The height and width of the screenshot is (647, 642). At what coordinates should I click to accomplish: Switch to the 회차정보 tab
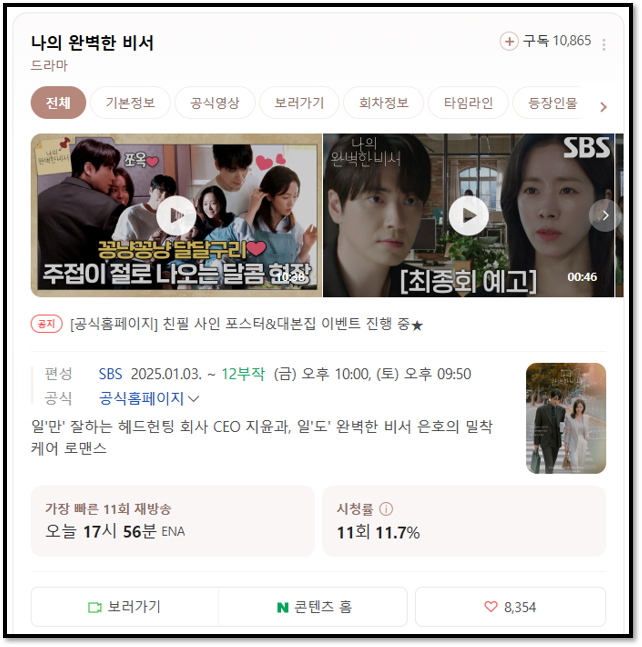pyautogui.click(x=383, y=103)
